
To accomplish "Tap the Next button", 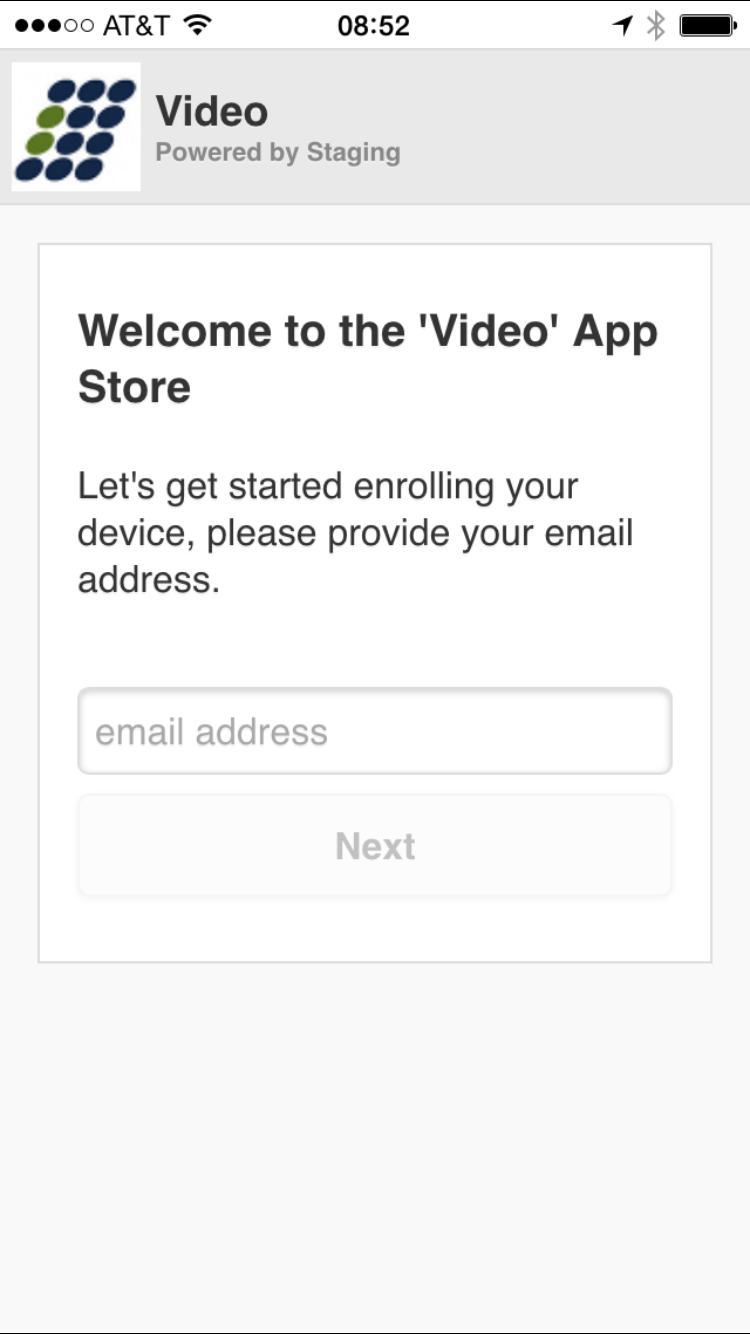I will pyautogui.click(x=375, y=846).
